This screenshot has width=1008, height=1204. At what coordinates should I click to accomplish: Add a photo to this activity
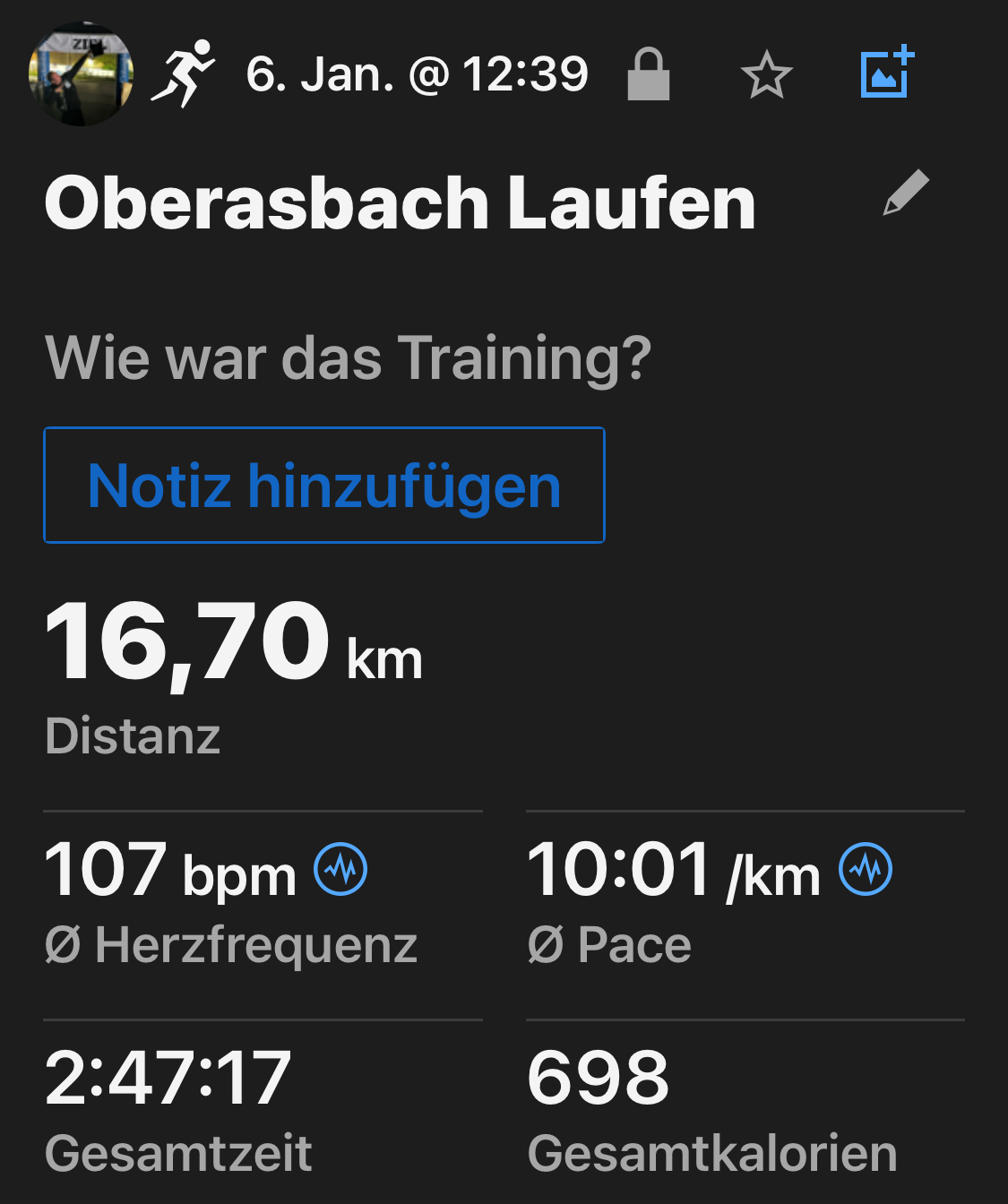click(886, 72)
